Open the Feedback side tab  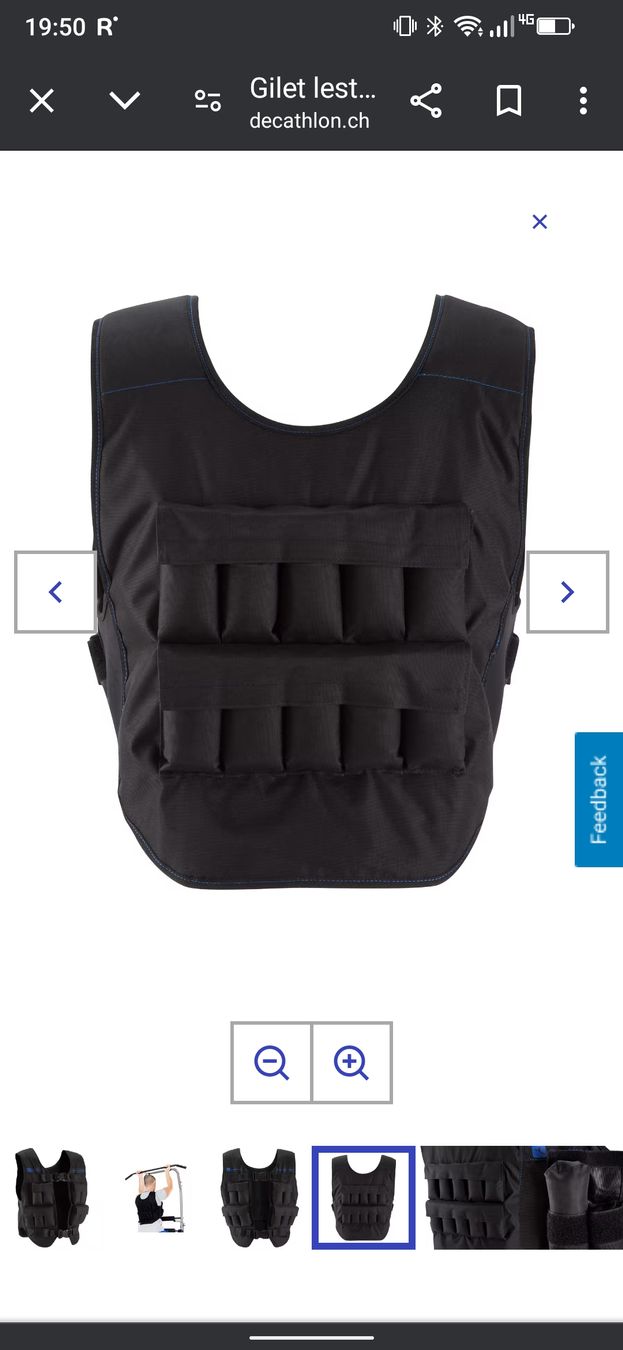point(599,799)
